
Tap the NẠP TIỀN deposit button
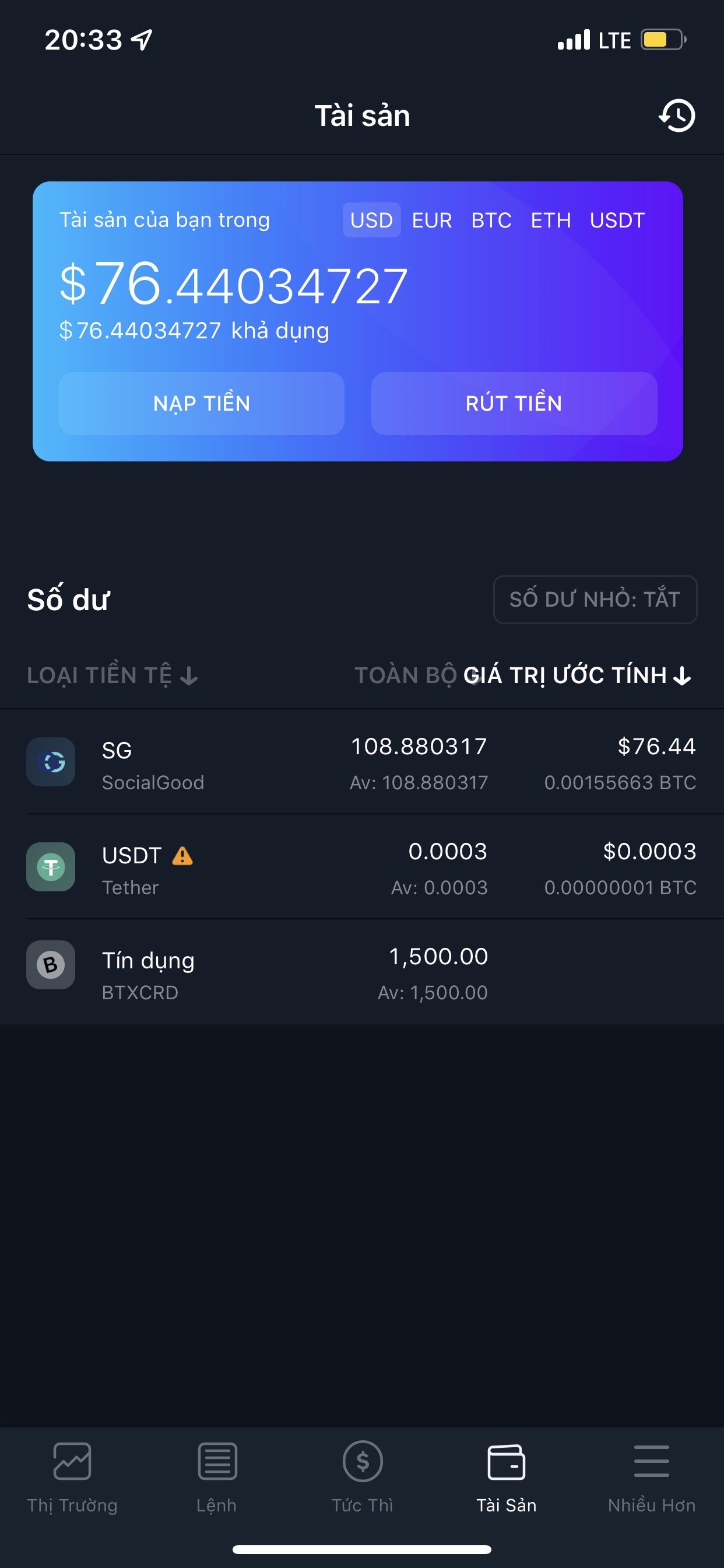point(201,404)
